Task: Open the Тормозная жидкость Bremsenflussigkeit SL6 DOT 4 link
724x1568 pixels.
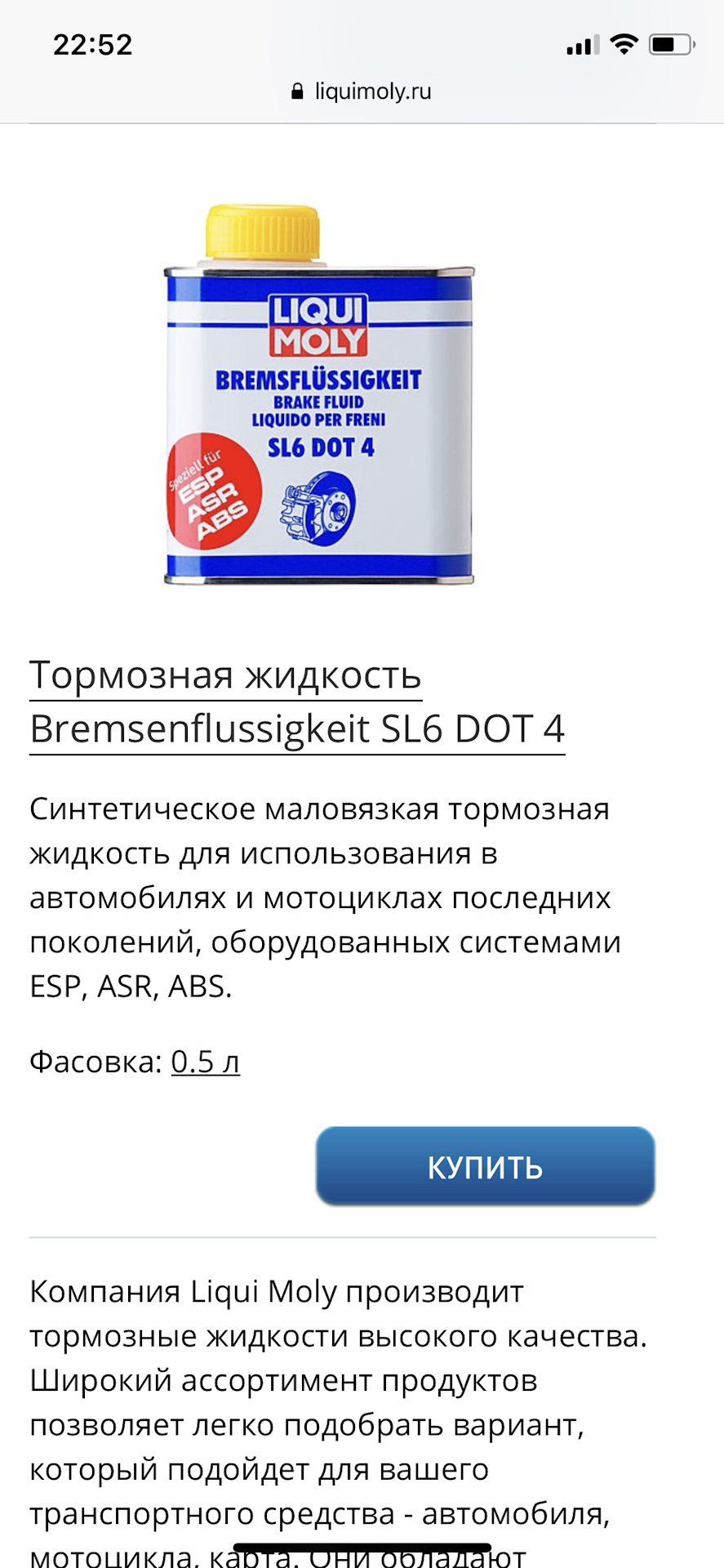Action: coord(297,702)
